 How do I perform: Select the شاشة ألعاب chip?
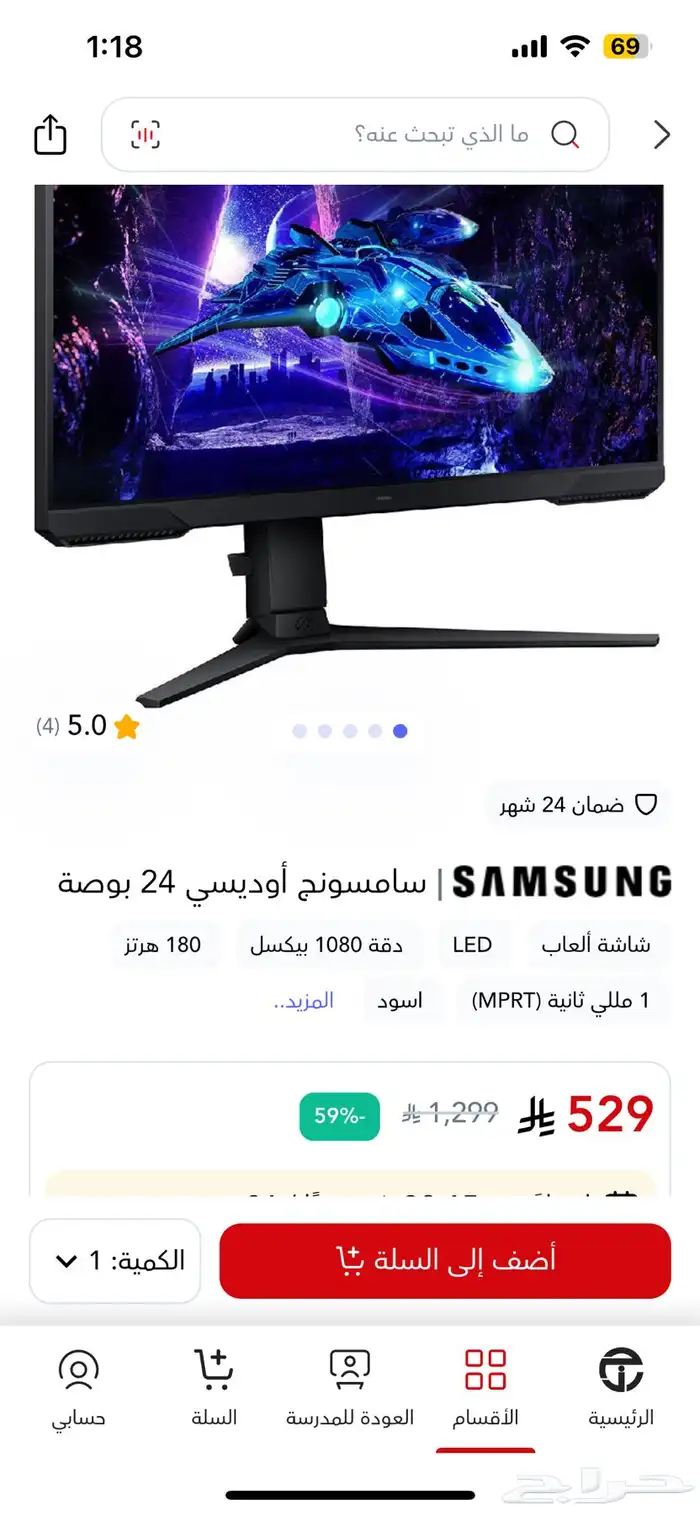pyautogui.click(x=596, y=945)
